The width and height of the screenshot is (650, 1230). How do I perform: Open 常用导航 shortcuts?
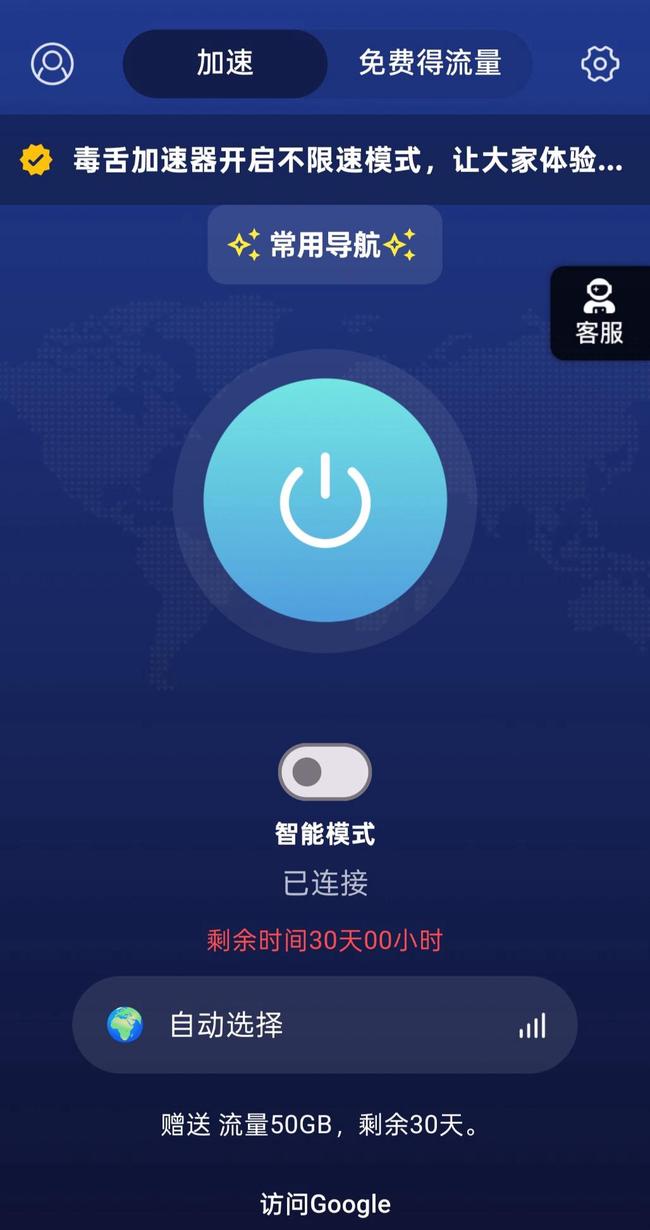(324, 245)
